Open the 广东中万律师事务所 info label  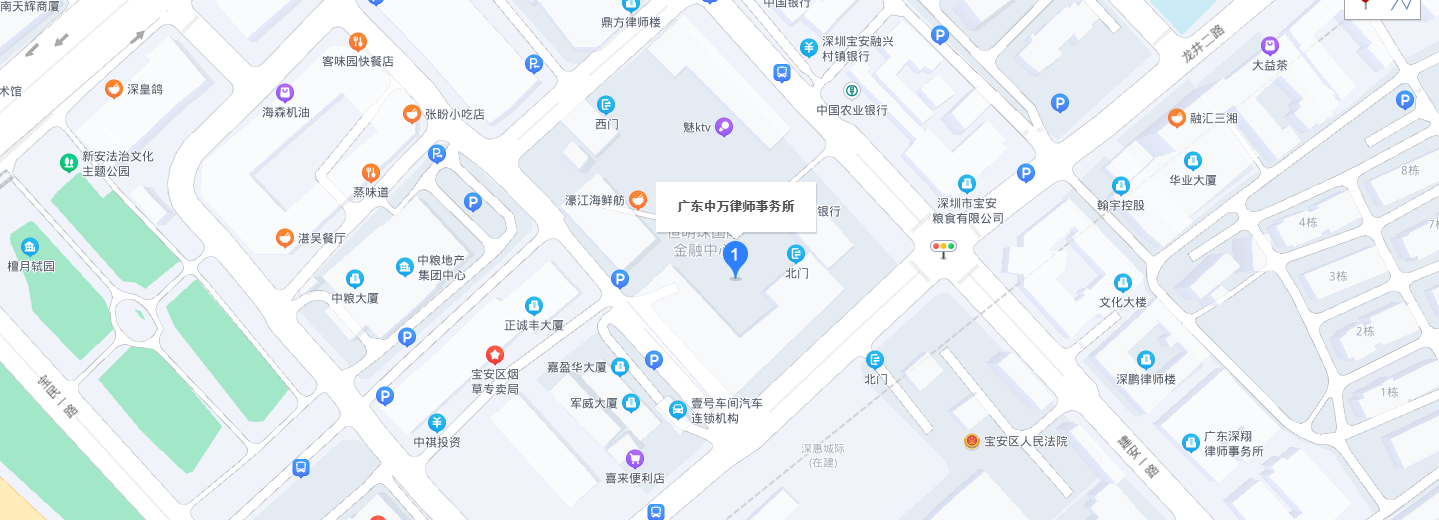736,207
